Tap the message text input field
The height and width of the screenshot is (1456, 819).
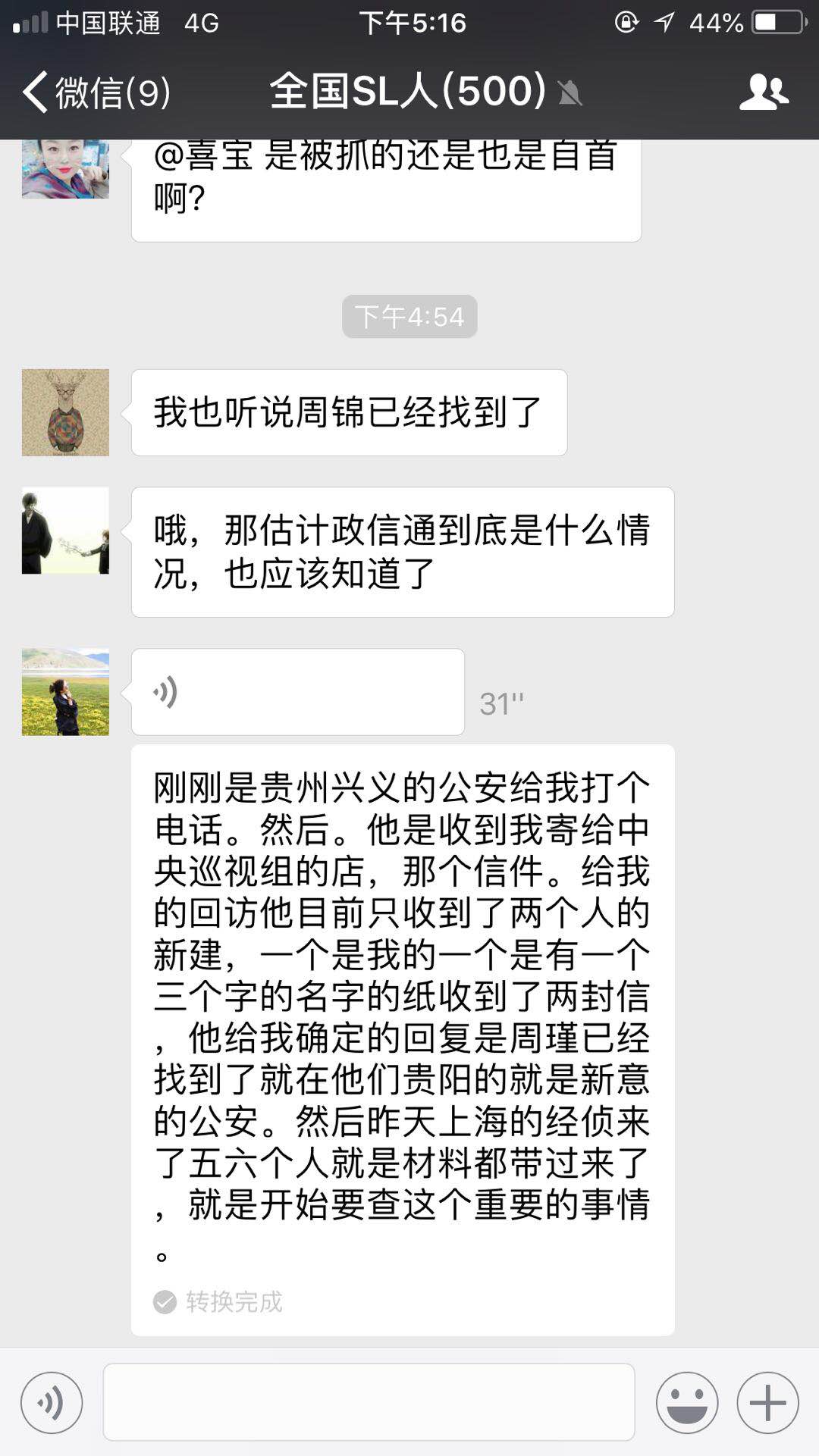click(369, 1402)
